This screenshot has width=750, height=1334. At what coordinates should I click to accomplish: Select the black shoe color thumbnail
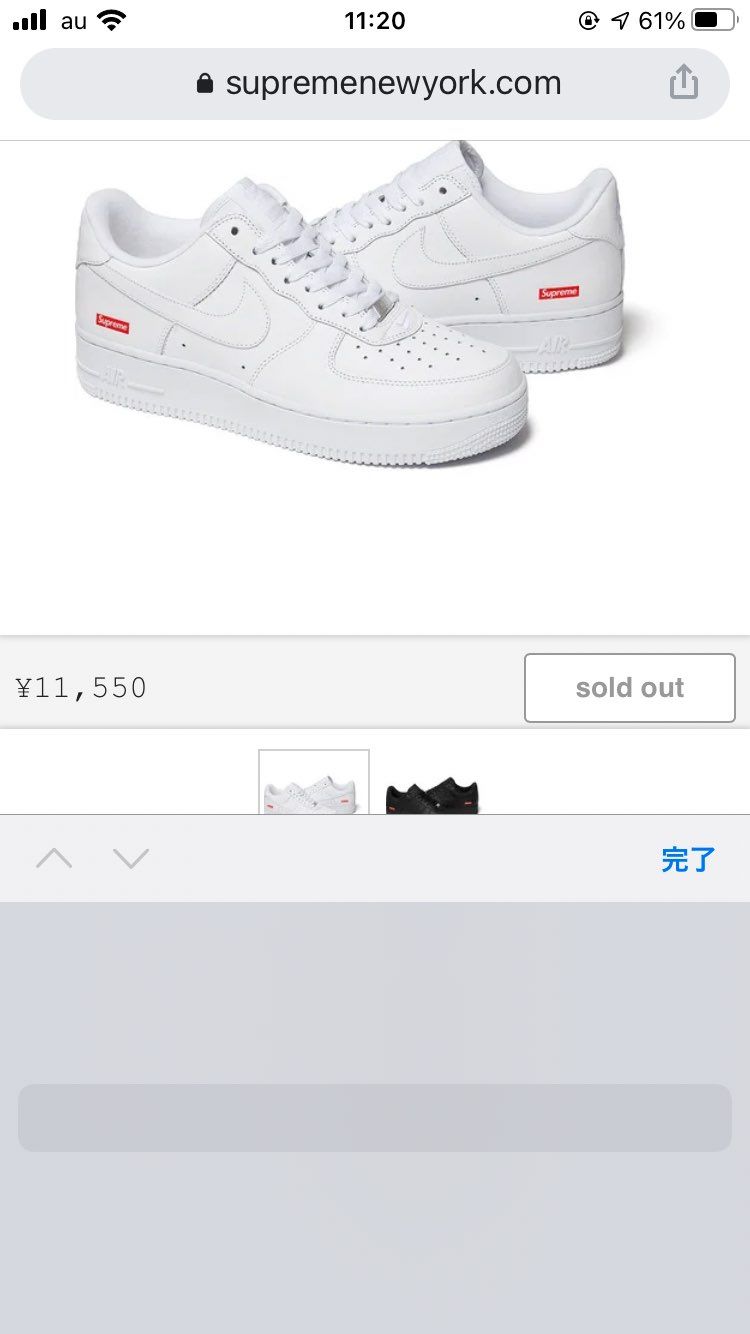coord(432,793)
